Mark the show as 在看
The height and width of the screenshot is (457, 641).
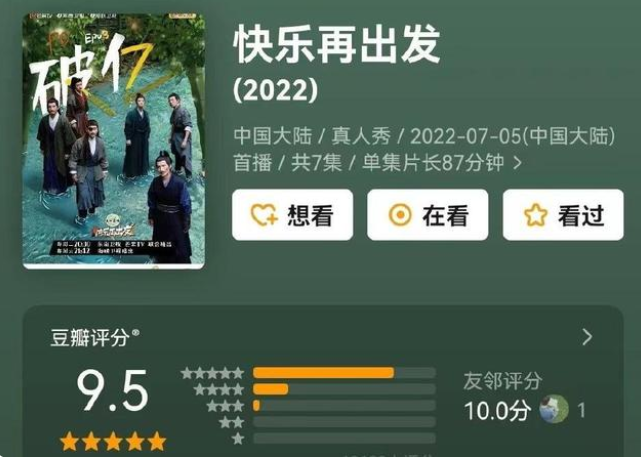(427, 215)
